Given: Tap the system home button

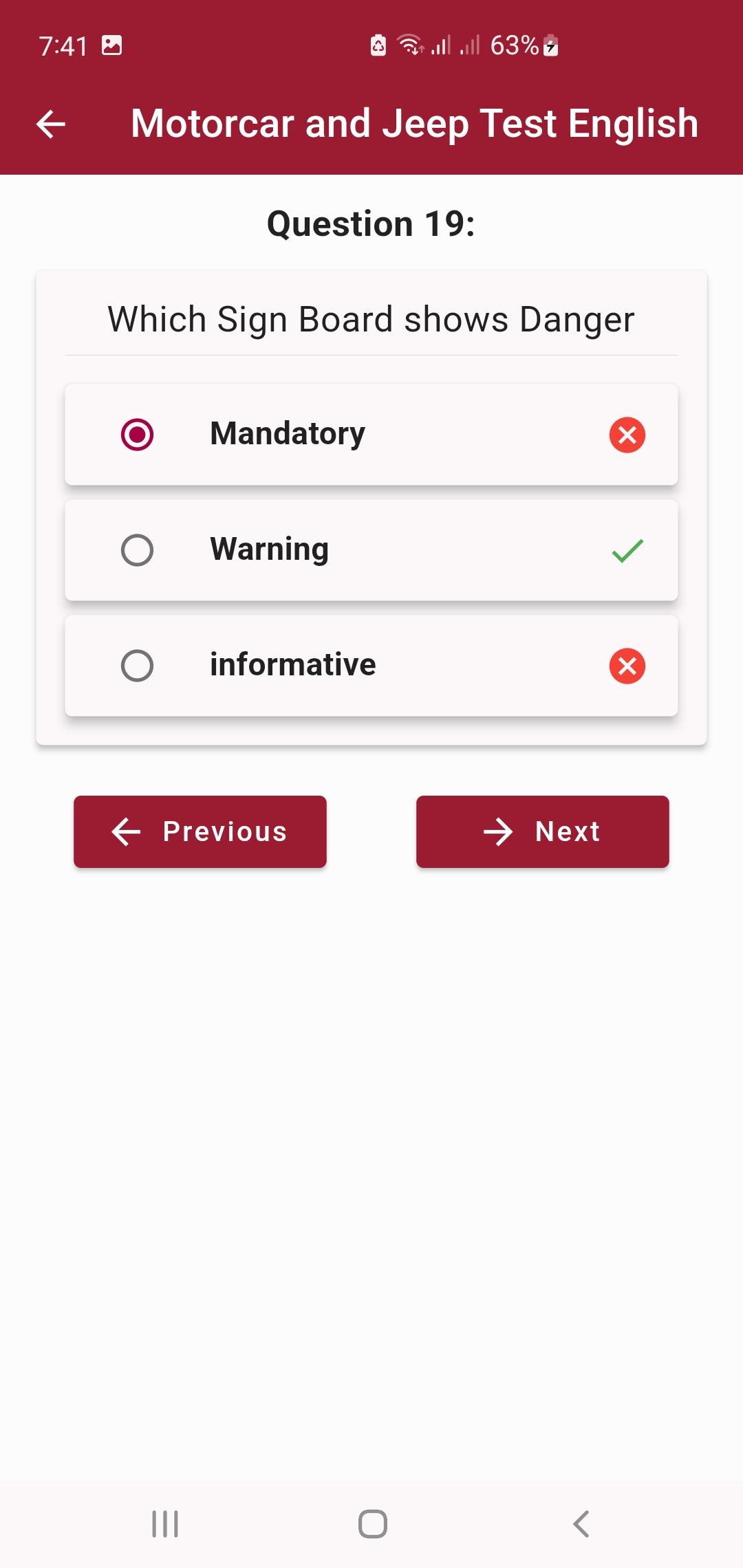Looking at the screenshot, I should click(373, 1524).
